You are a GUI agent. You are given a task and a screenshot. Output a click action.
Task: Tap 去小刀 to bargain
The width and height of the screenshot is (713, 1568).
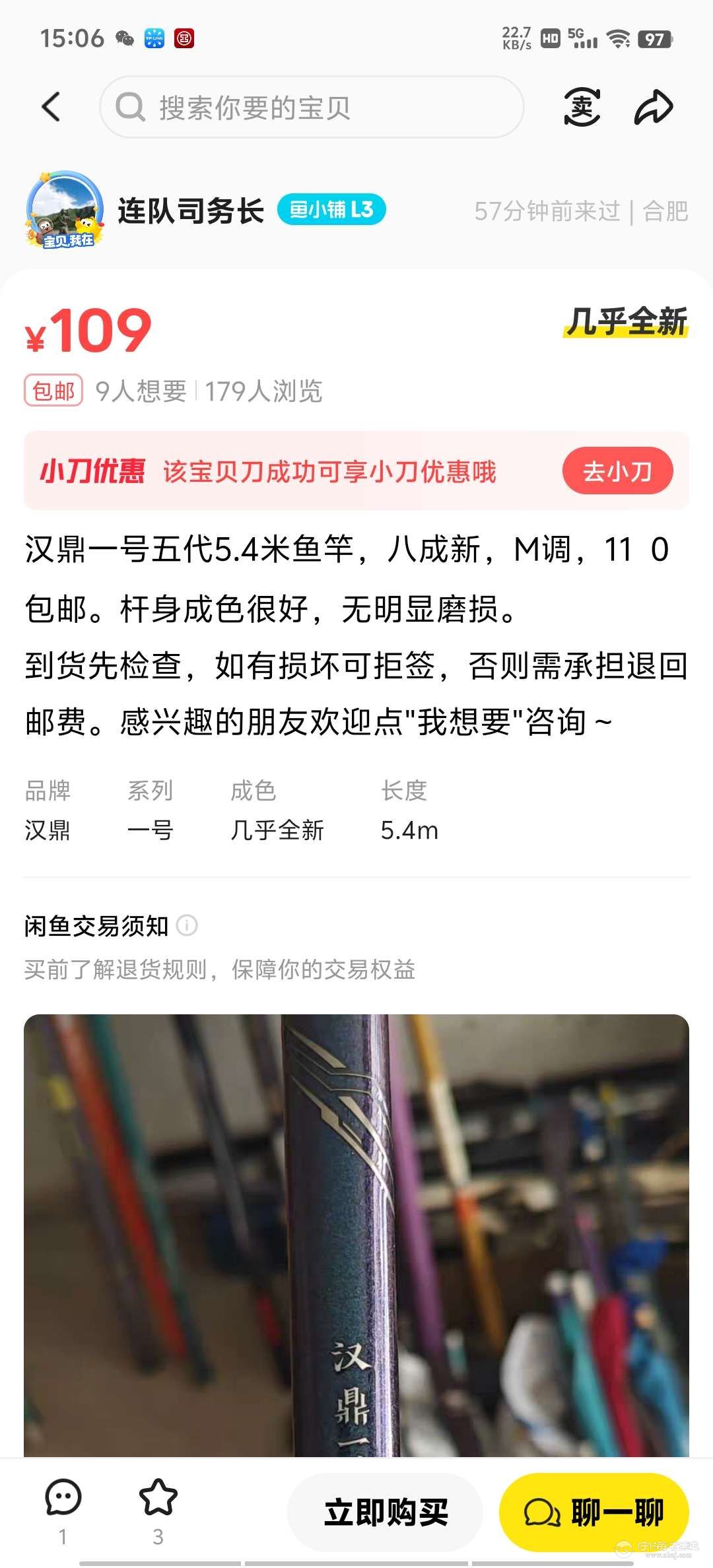click(617, 471)
